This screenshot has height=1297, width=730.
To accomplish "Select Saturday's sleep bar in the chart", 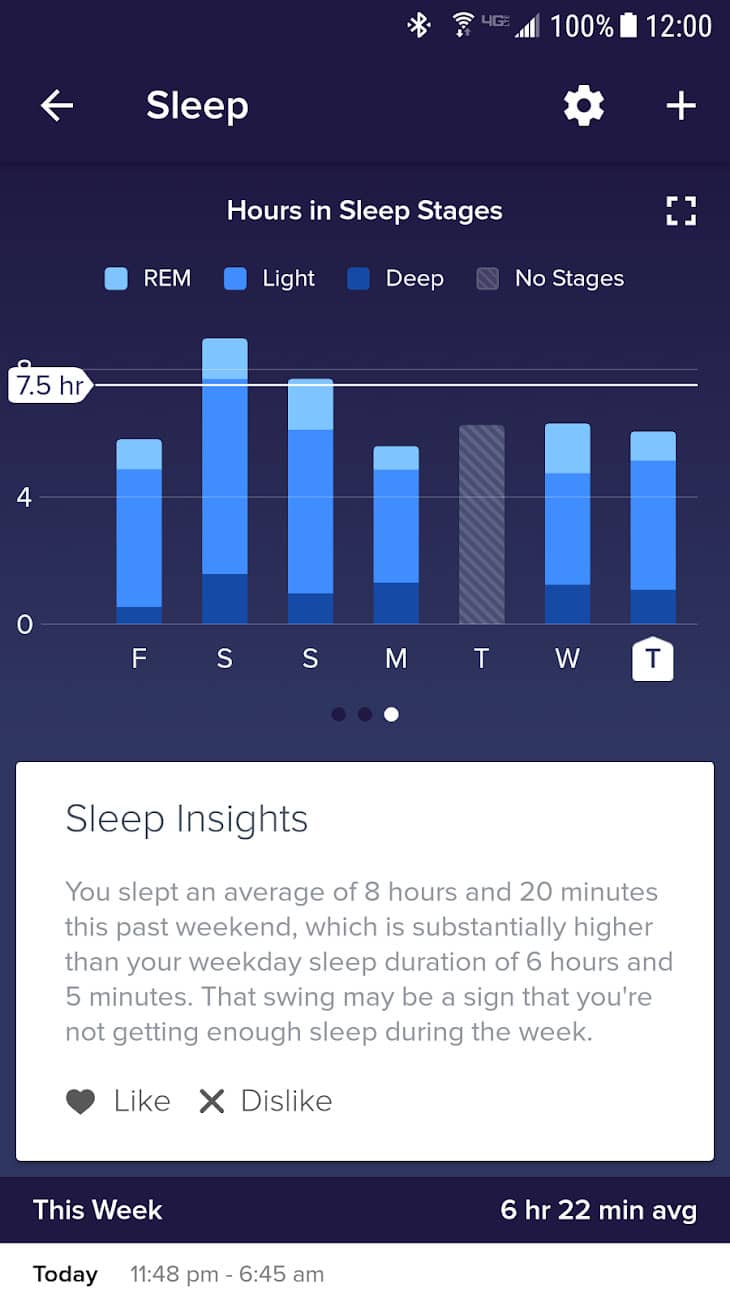I will pyautogui.click(x=225, y=481).
